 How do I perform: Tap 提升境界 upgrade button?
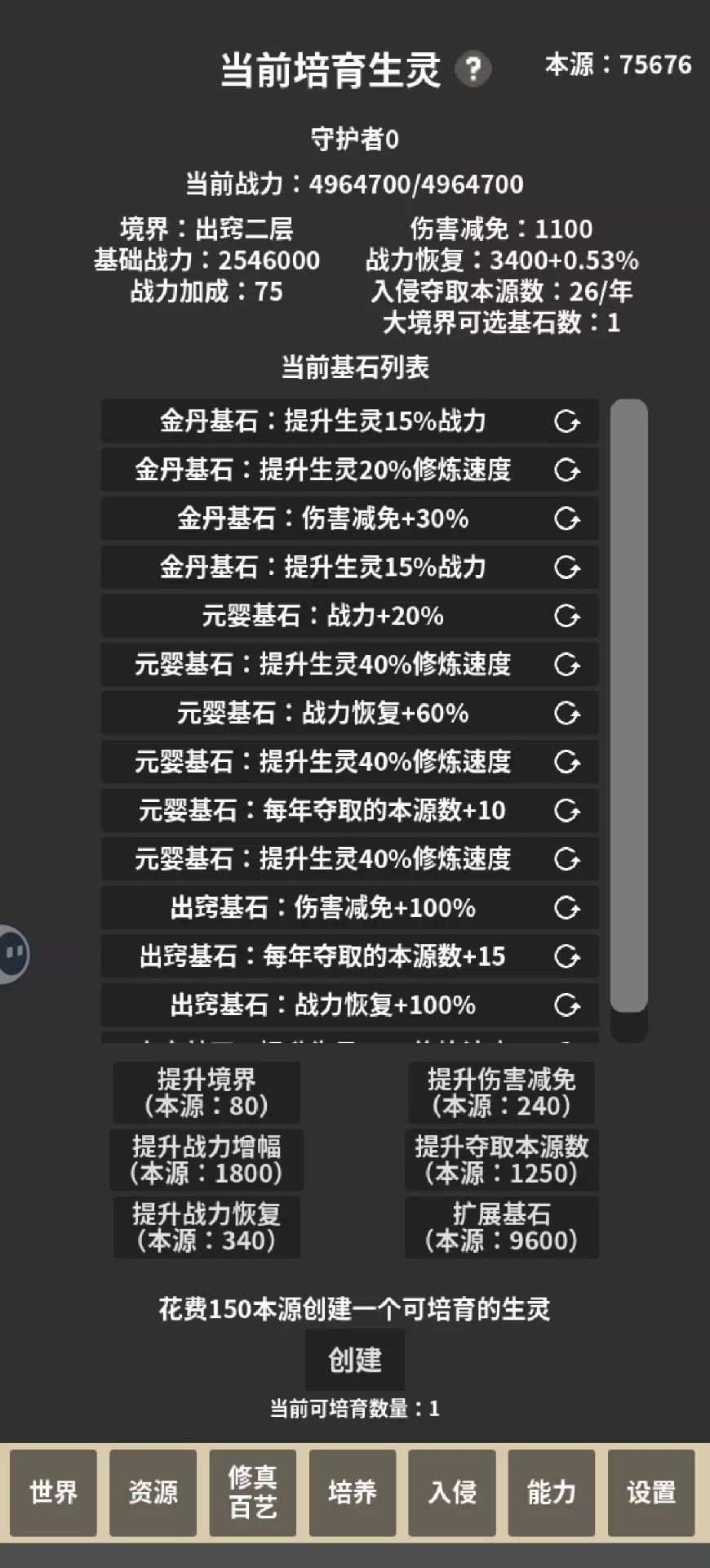[206, 1092]
